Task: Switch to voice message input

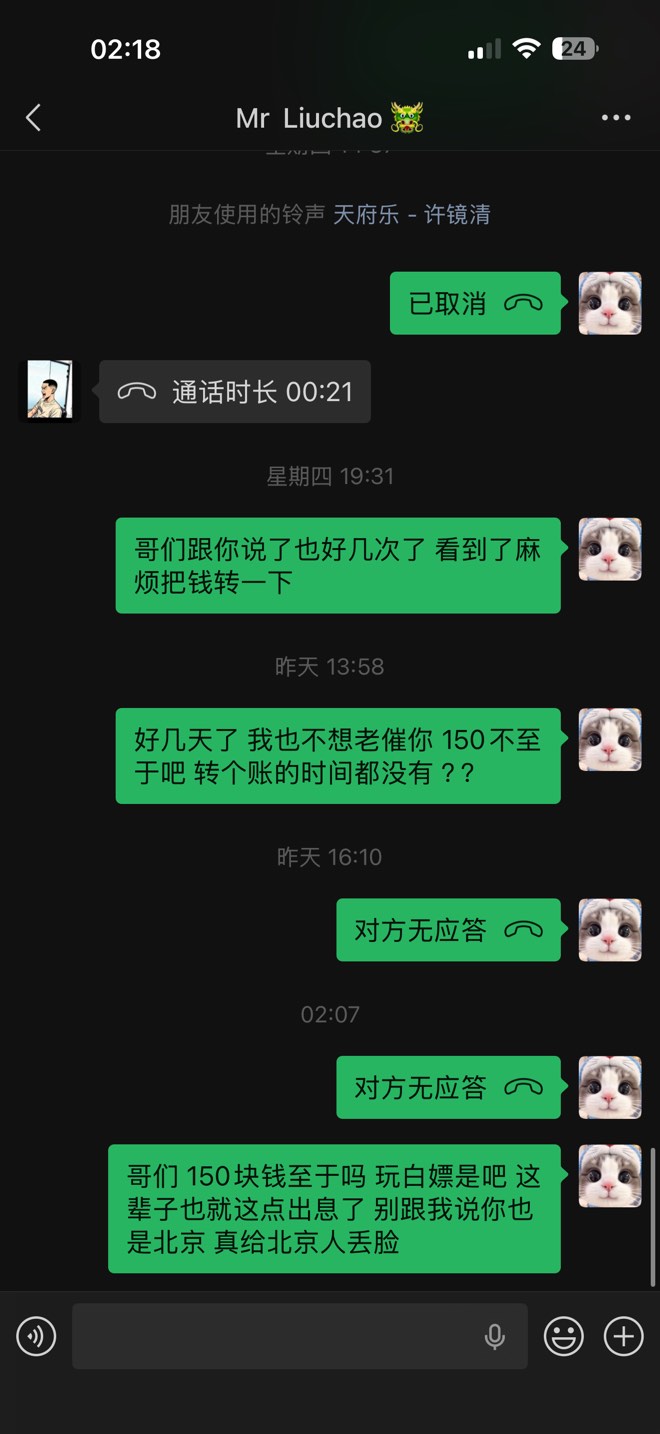Action: [x=36, y=1336]
